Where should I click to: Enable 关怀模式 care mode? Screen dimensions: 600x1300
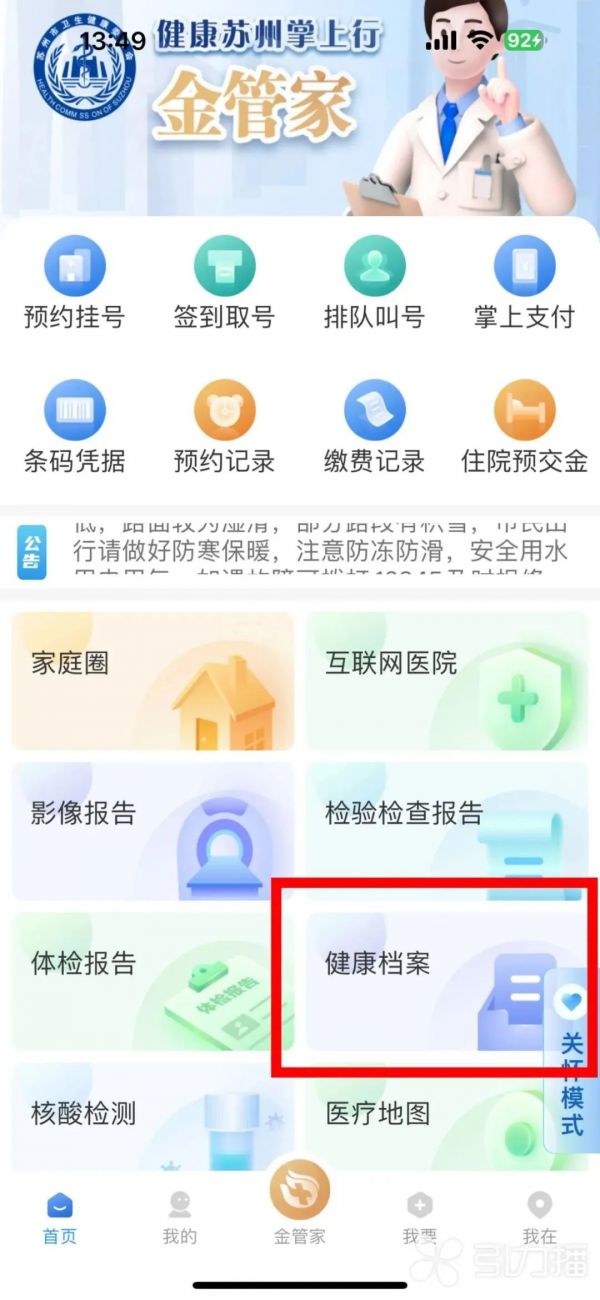coord(571,1060)
